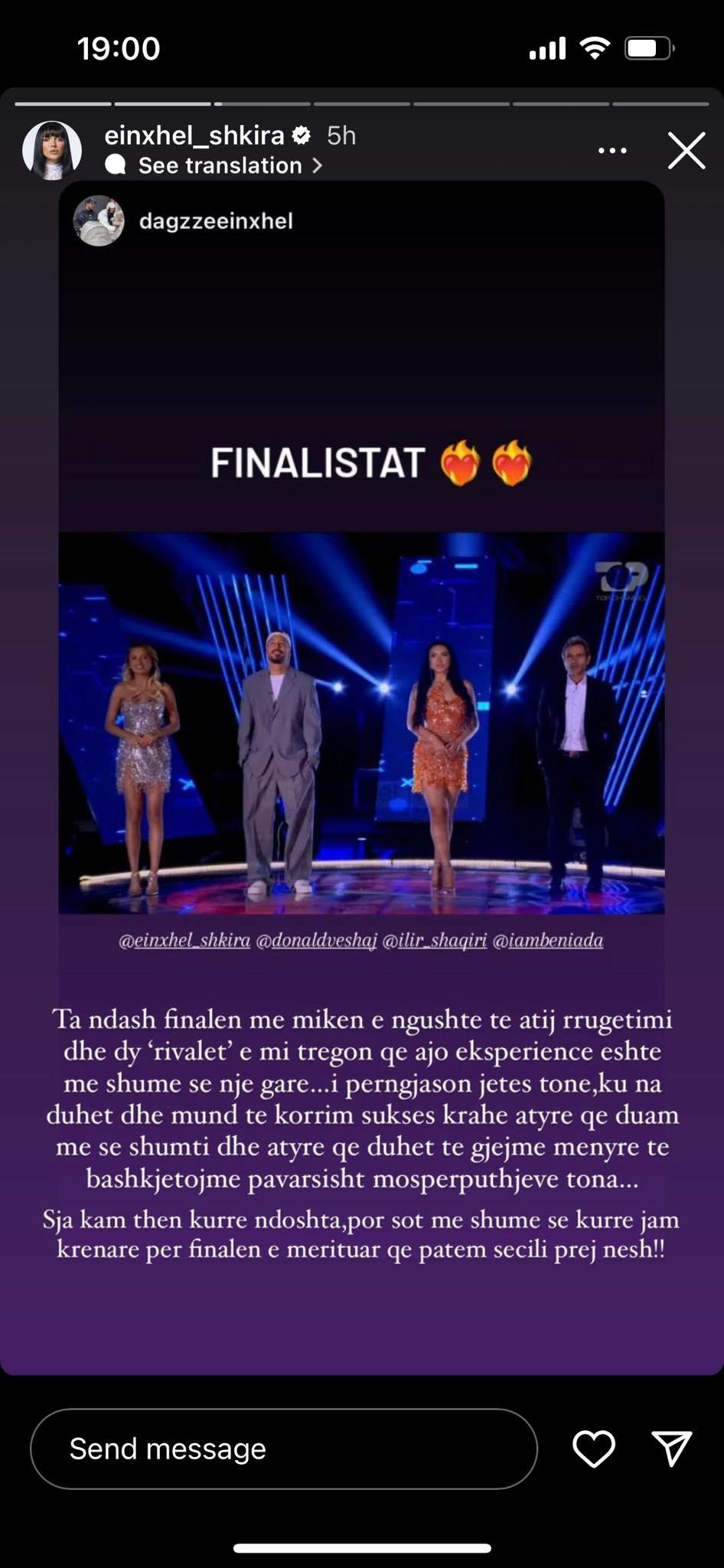Screen dimensions: 724x1568
Task: Share the story via paper plane
Action: (672, 1449)
